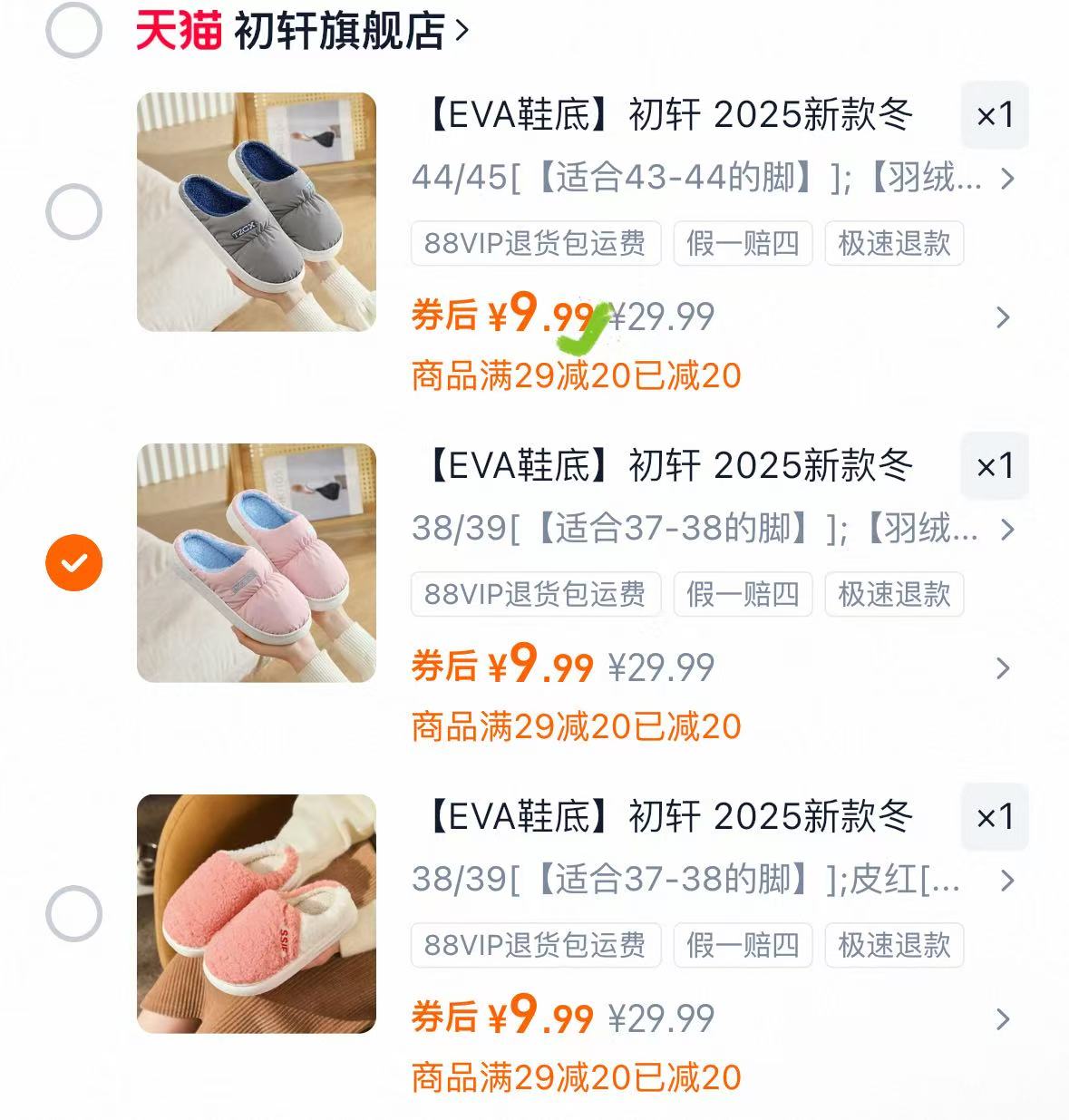1069x1120 pixels.
Task: Expand price details for the 44/45 slipper
Action: coord(1002,317)
